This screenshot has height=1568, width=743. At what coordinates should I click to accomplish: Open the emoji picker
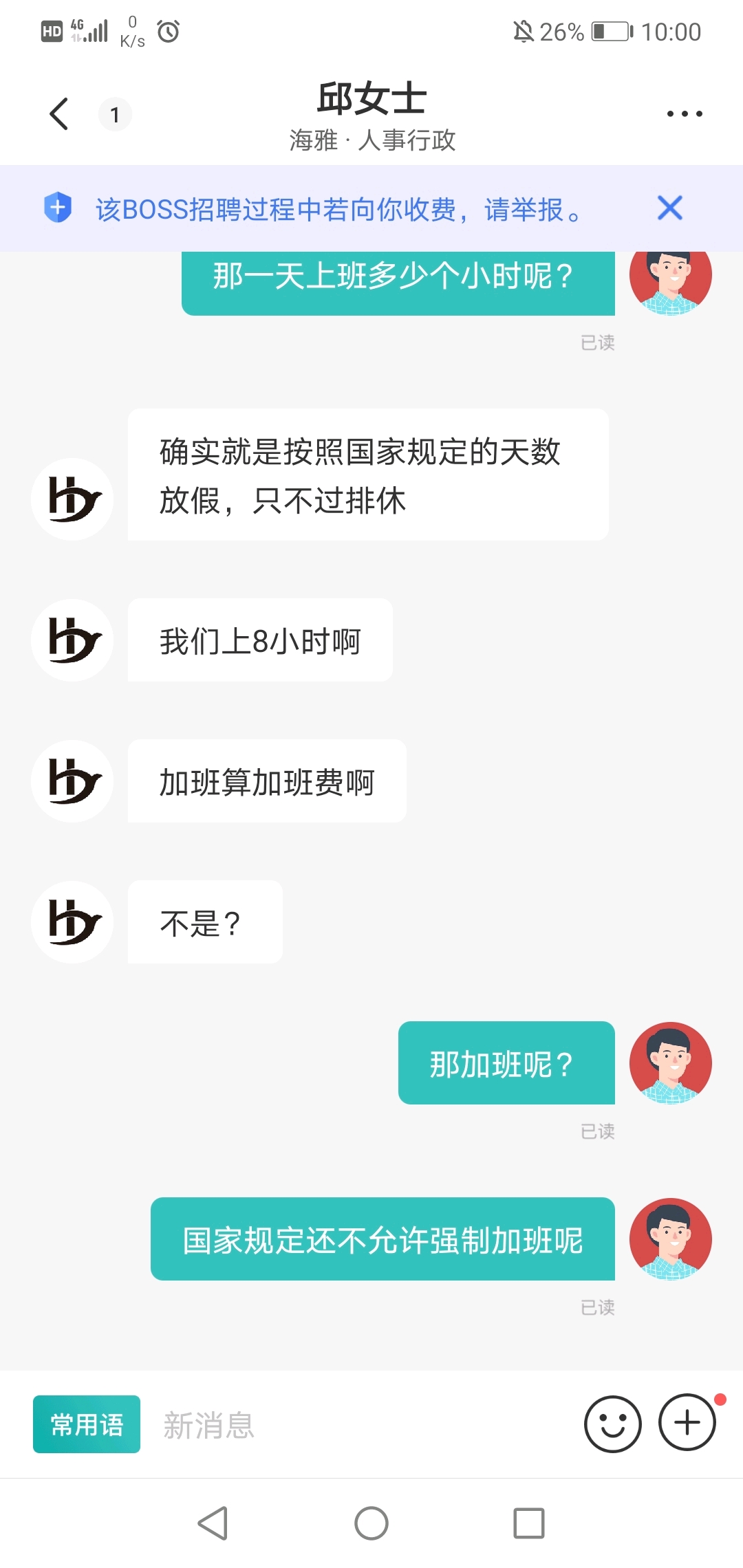(x=612, y=1424)
